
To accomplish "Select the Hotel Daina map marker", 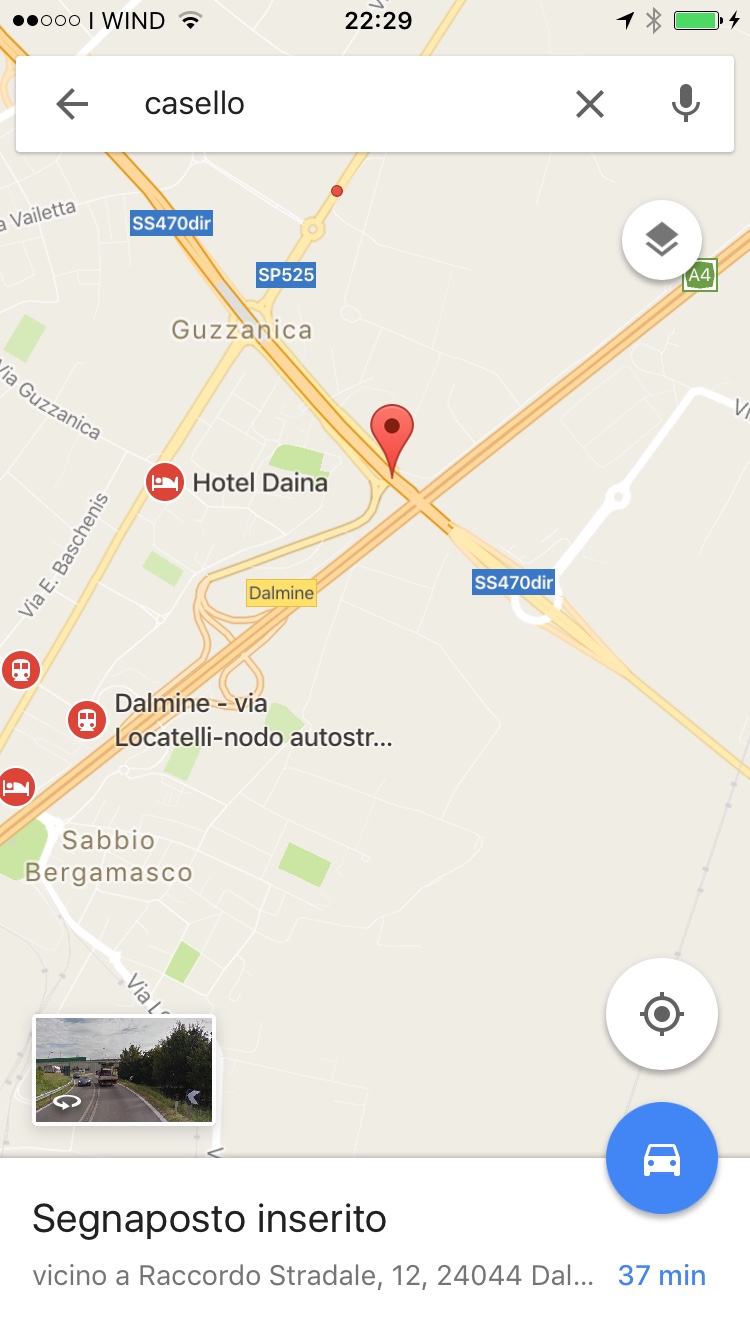I will pos(164,483).
